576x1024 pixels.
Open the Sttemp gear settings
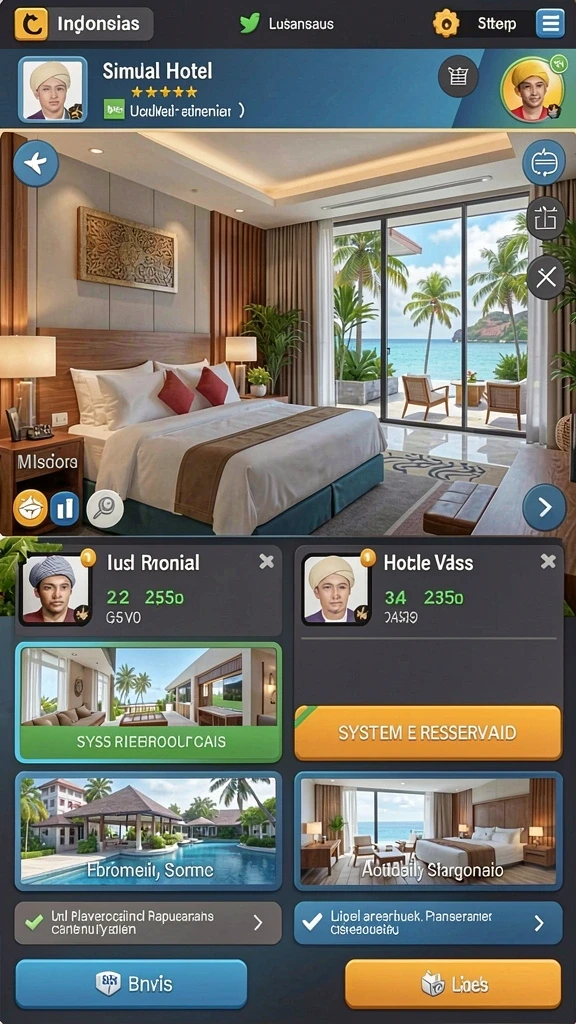[446, 24]
